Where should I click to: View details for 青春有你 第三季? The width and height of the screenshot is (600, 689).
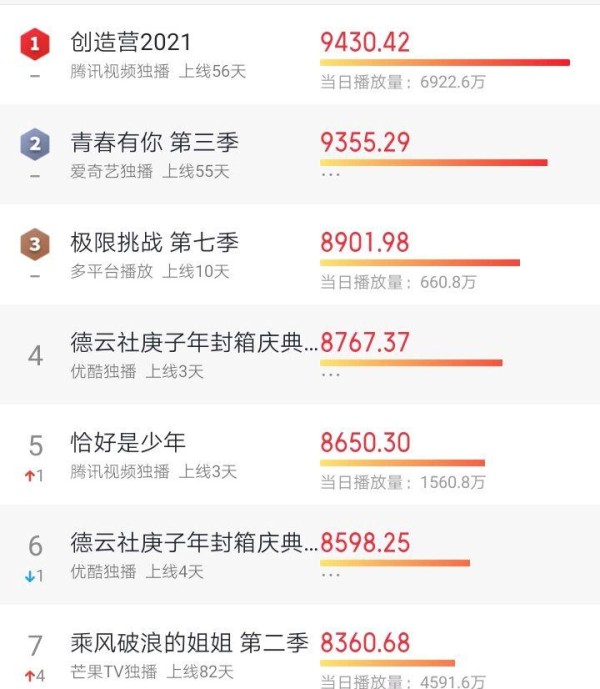pyautogui.click(x=155, y=143)
